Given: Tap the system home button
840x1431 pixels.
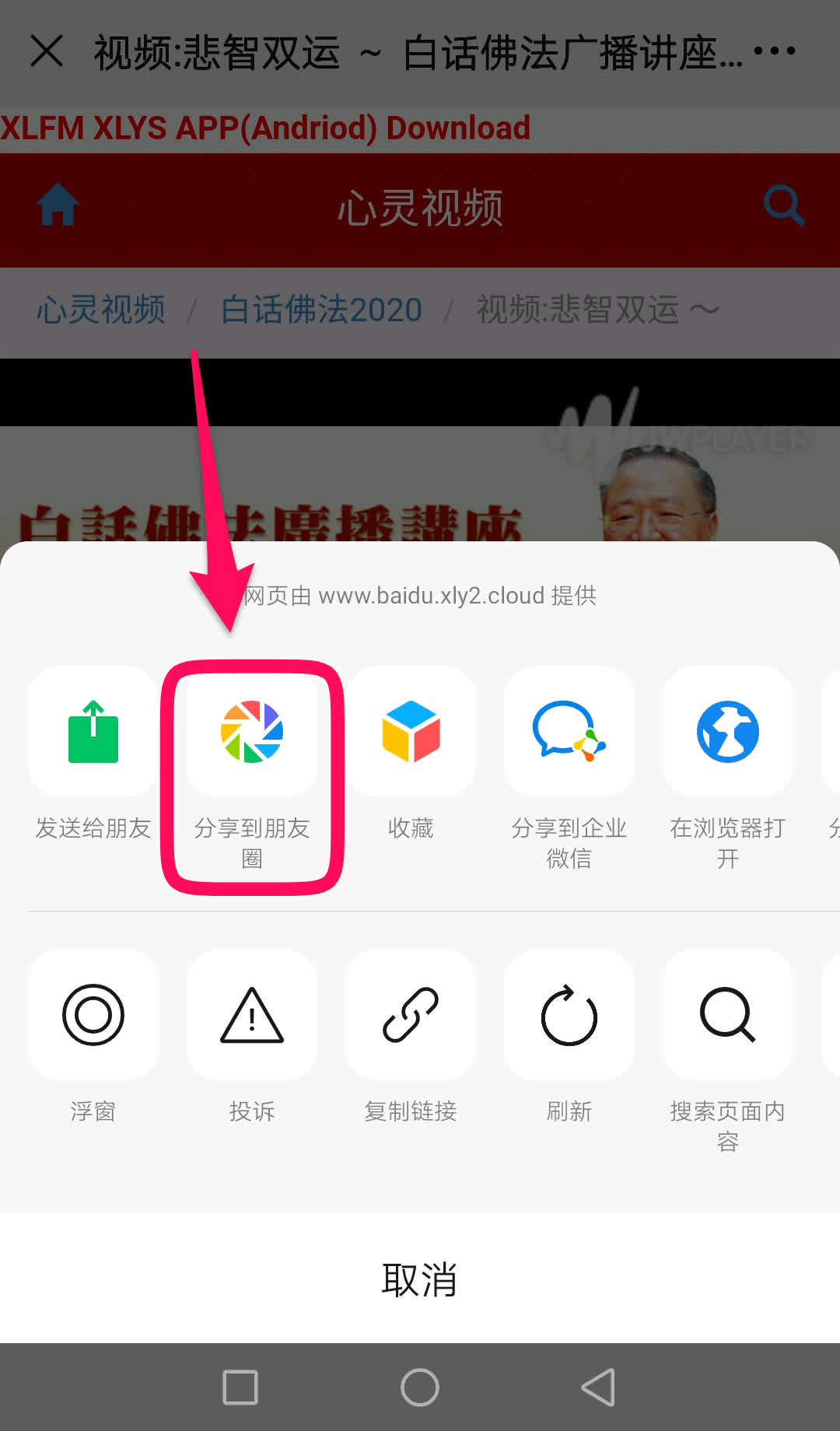Looking at the screenshot, I should pyautogui.click(x=420, y=1387).
